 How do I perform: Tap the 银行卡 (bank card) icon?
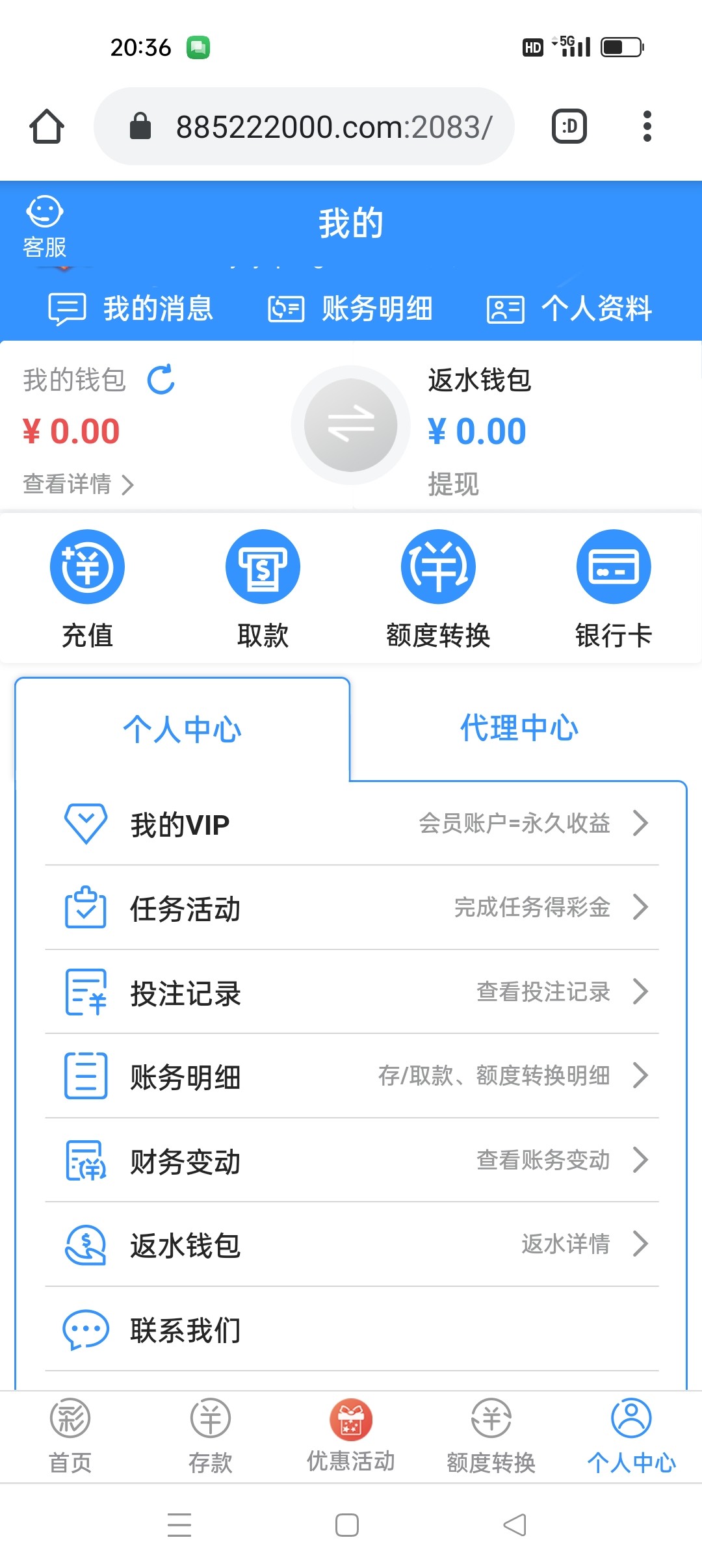click(614, 566)
